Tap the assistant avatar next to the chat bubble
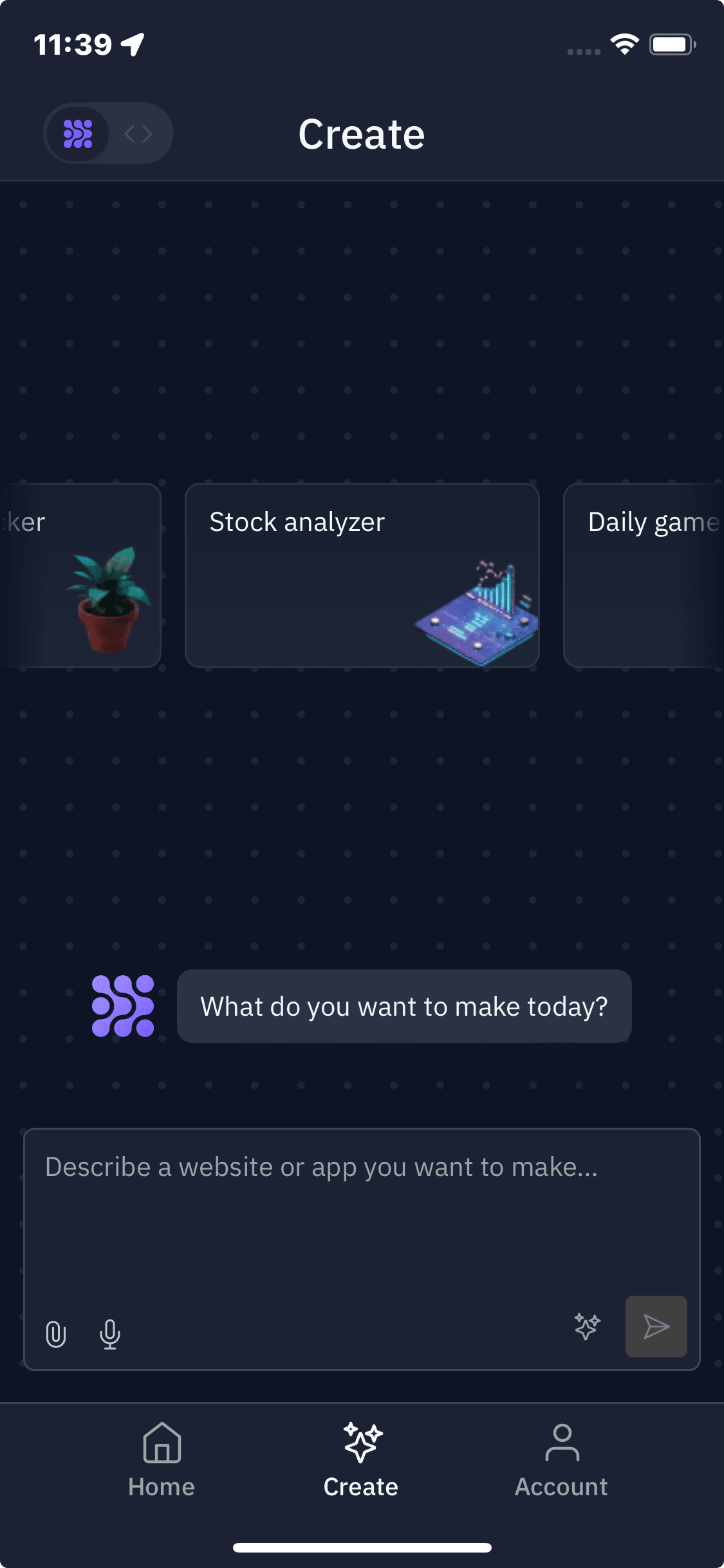 (x=123, y=1006)
